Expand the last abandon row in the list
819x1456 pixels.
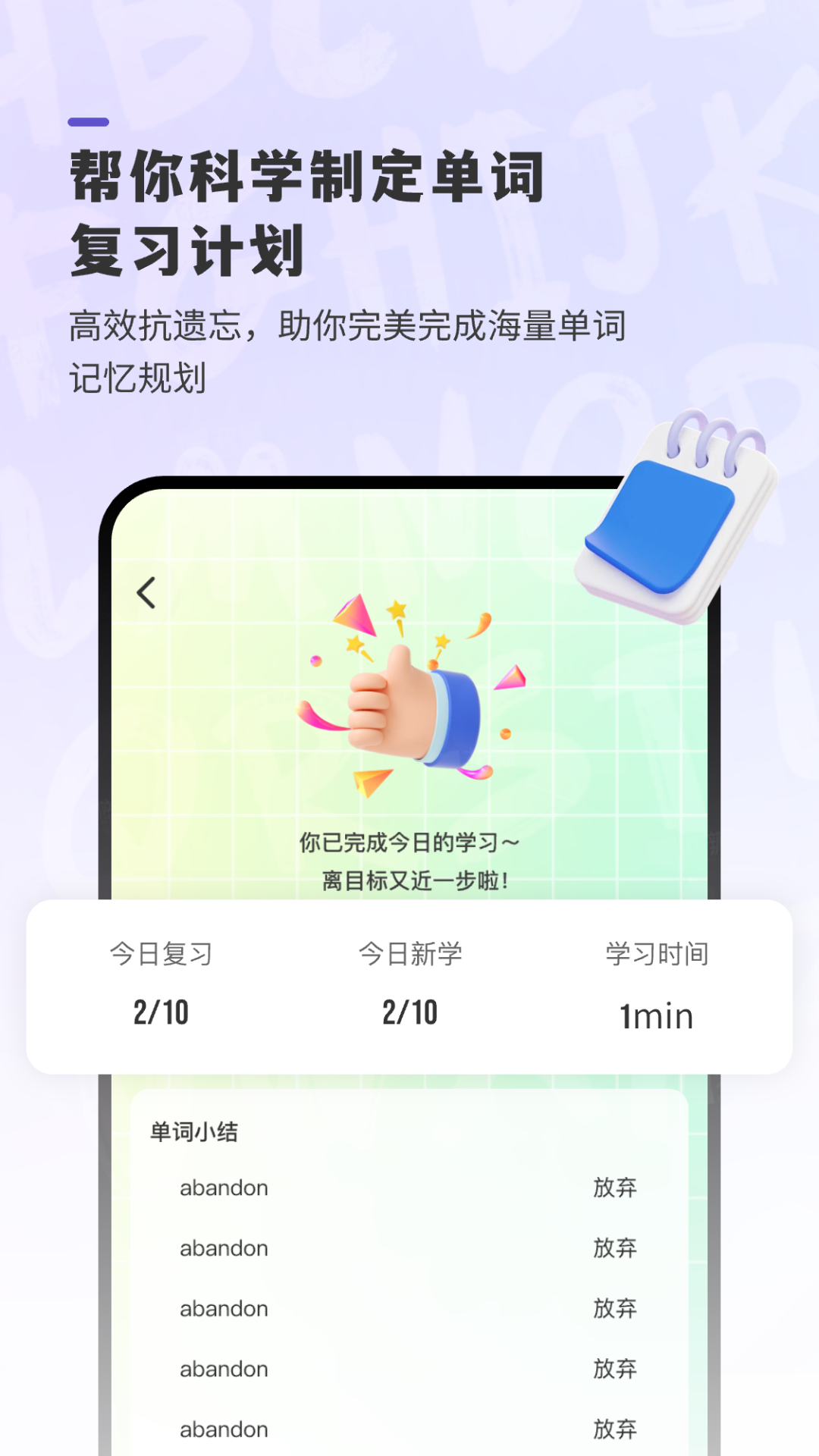click(x=223, y=1429)
